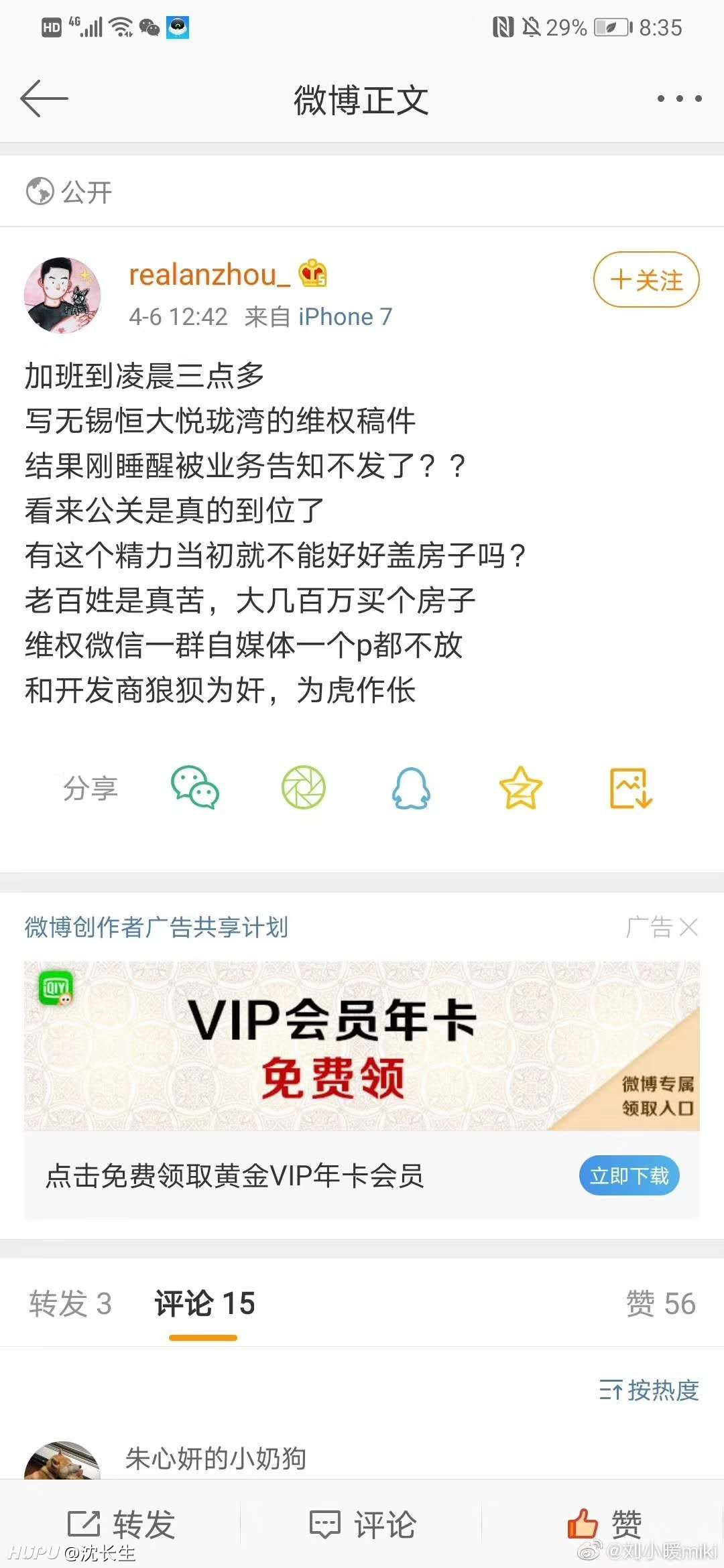Viewport: 724px width, 1568px height.
Task: Change comment sorting via 按热度
Action: pyautogui.click(x=649, y=1390)
